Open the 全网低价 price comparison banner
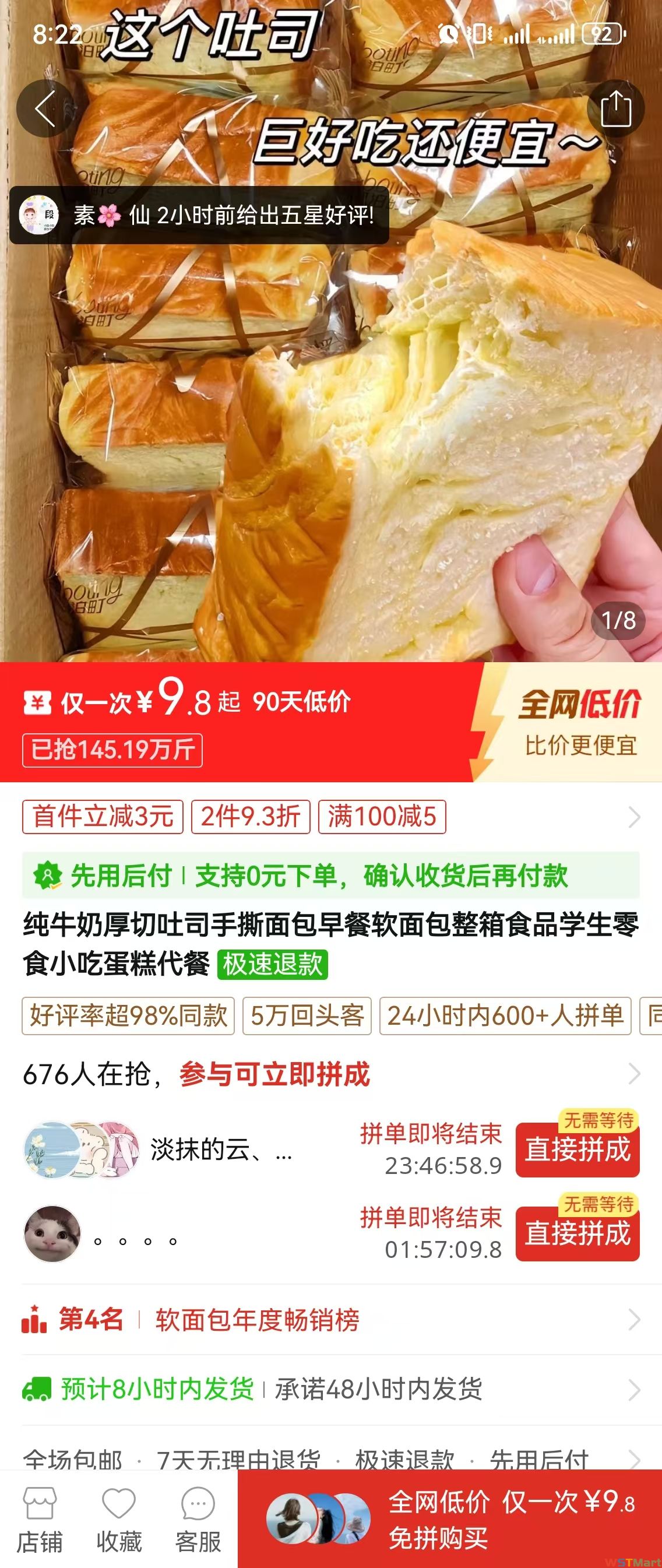The width and height of the screenshot is (662, 1568). coord(578,722)
